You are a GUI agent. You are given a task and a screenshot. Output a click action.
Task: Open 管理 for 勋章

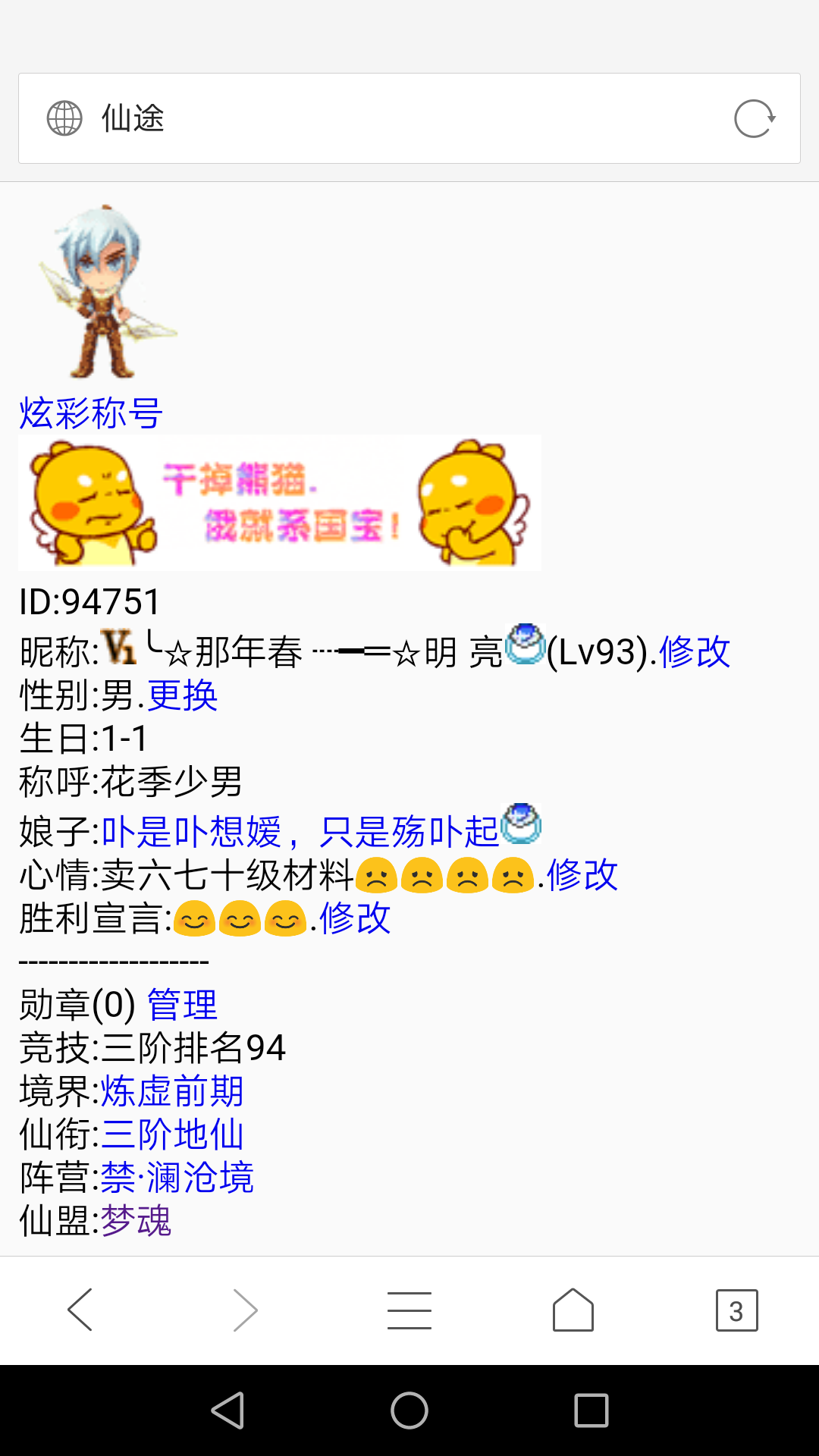click(x=182, y=1006)
